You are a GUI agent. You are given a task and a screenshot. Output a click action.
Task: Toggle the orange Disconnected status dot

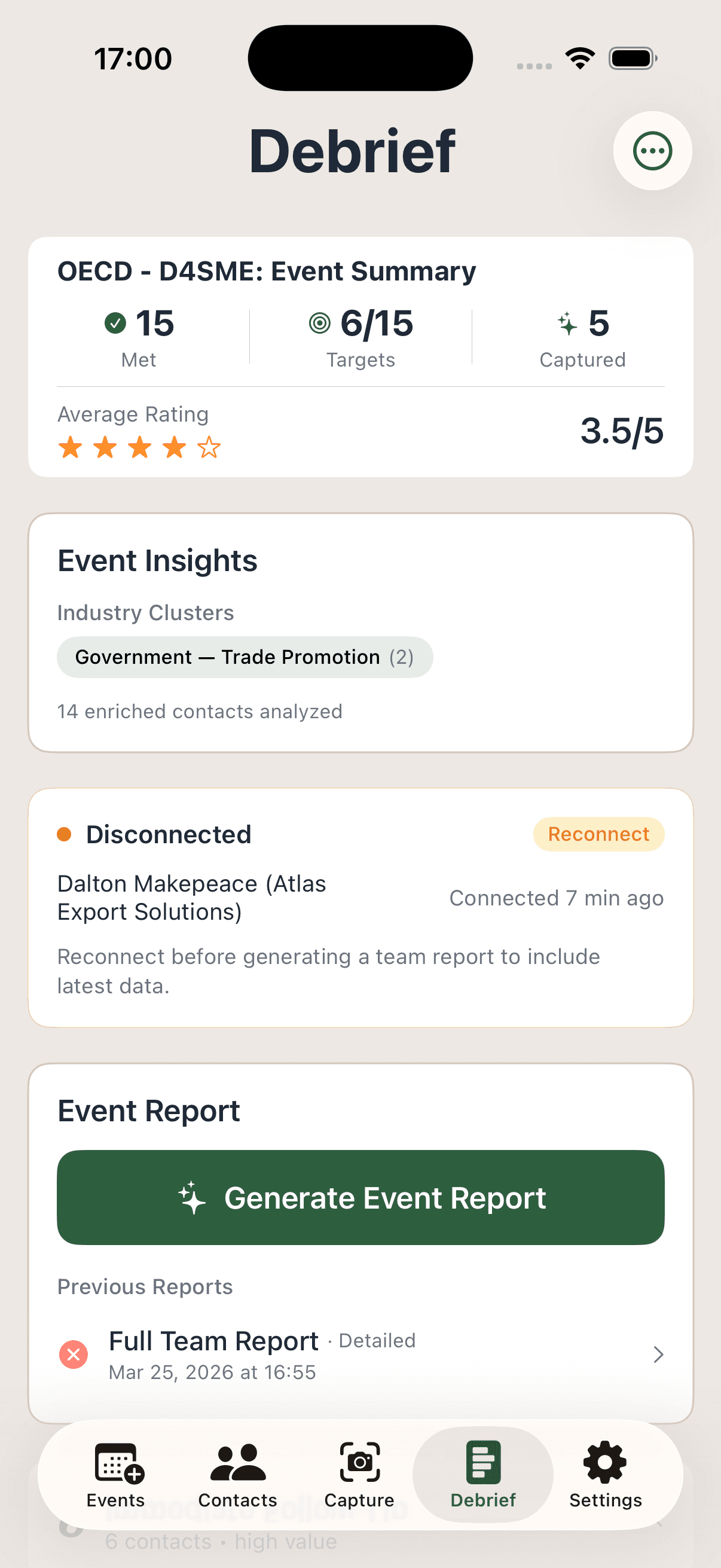point(65,834)
